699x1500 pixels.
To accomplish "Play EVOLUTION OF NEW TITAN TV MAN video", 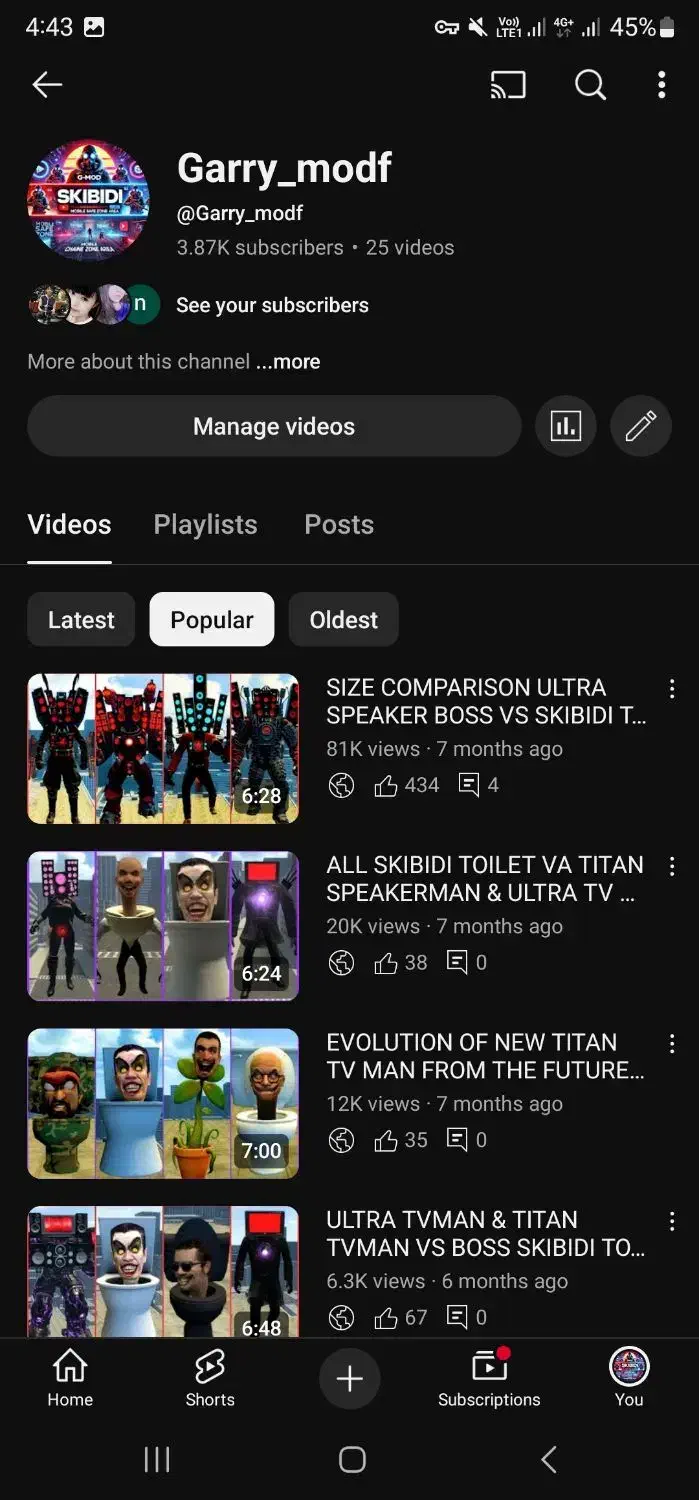I will pos(163,1103).
